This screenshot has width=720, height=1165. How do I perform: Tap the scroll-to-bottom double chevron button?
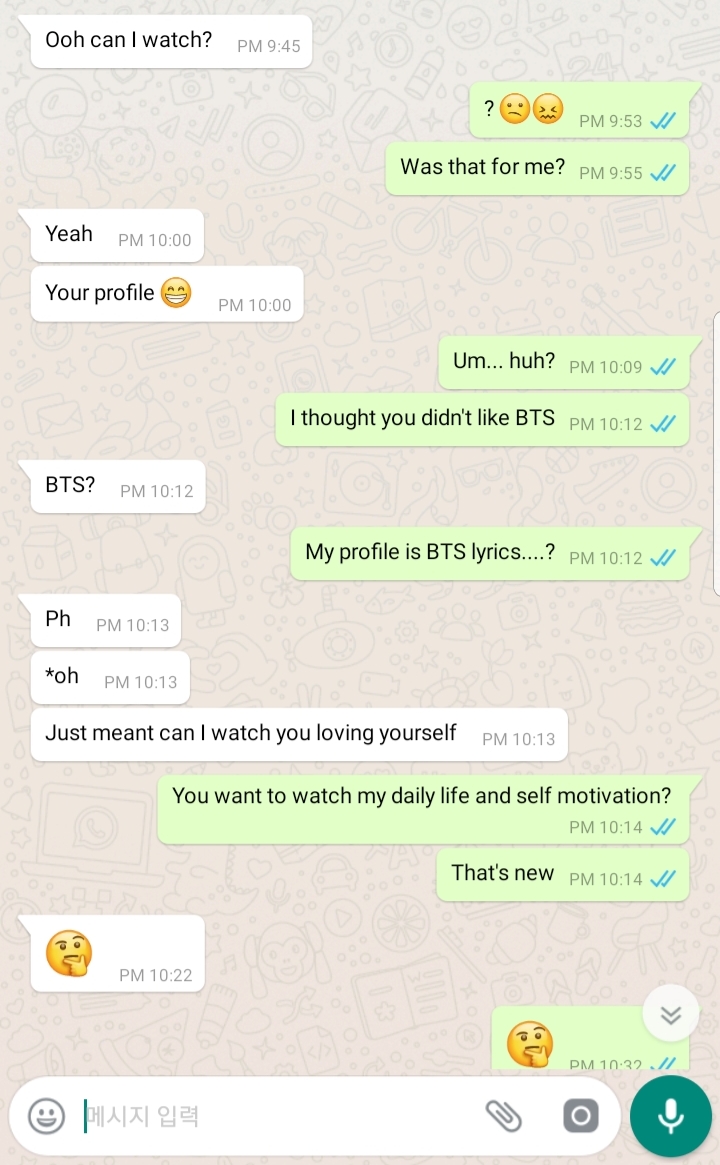670,1012
